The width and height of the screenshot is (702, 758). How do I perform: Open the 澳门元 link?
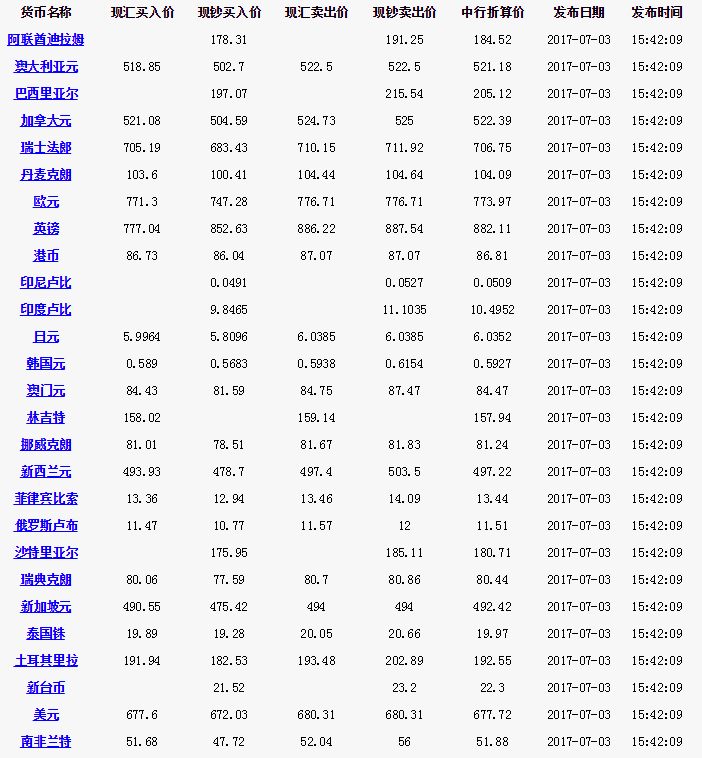46,391
